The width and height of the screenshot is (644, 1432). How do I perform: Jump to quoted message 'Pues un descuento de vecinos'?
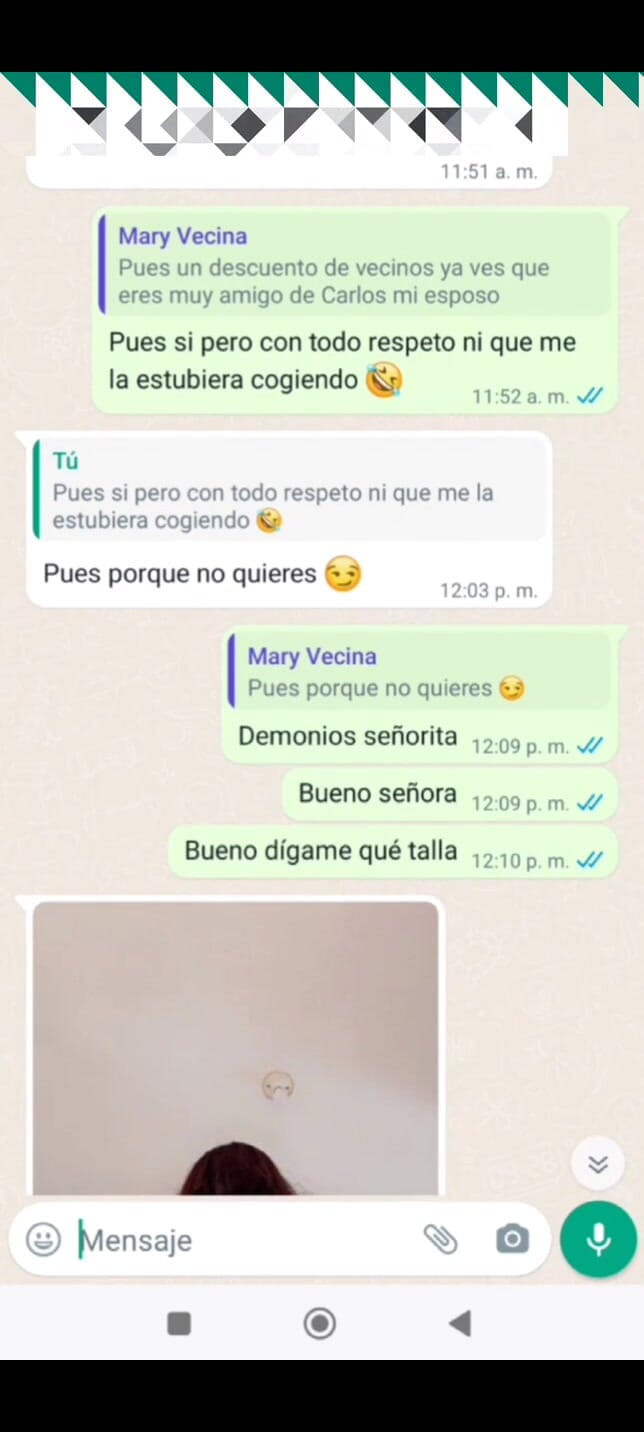355,266
